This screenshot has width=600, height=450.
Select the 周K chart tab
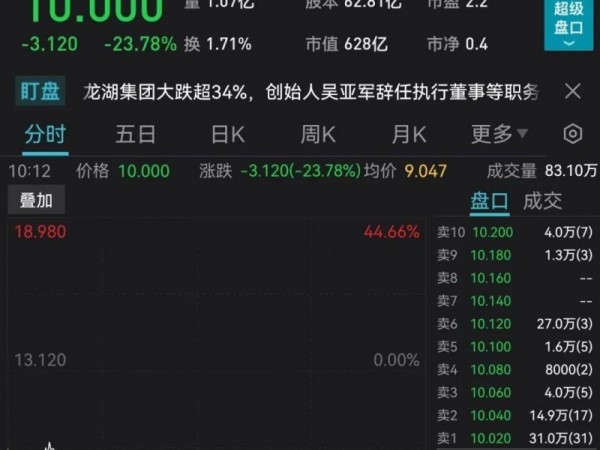click(x=318, y=134)
